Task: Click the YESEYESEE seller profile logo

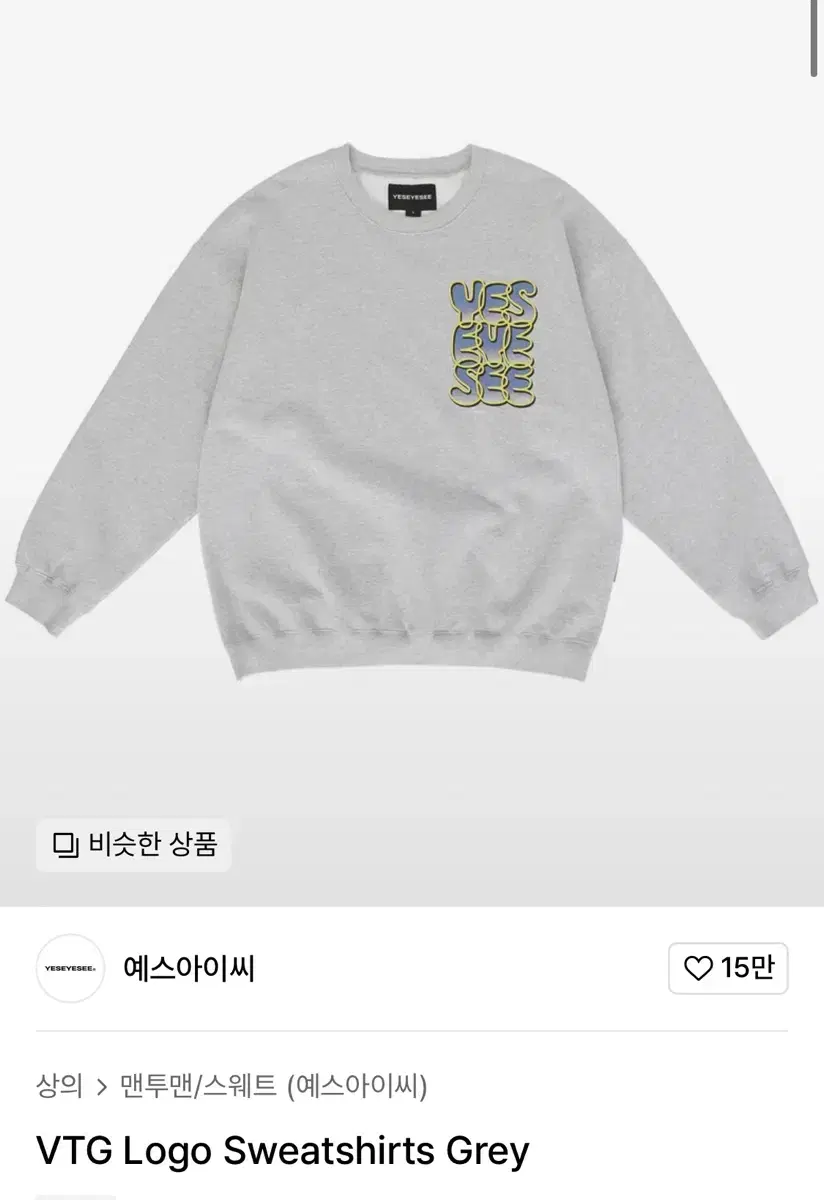Action: point(68,968)
